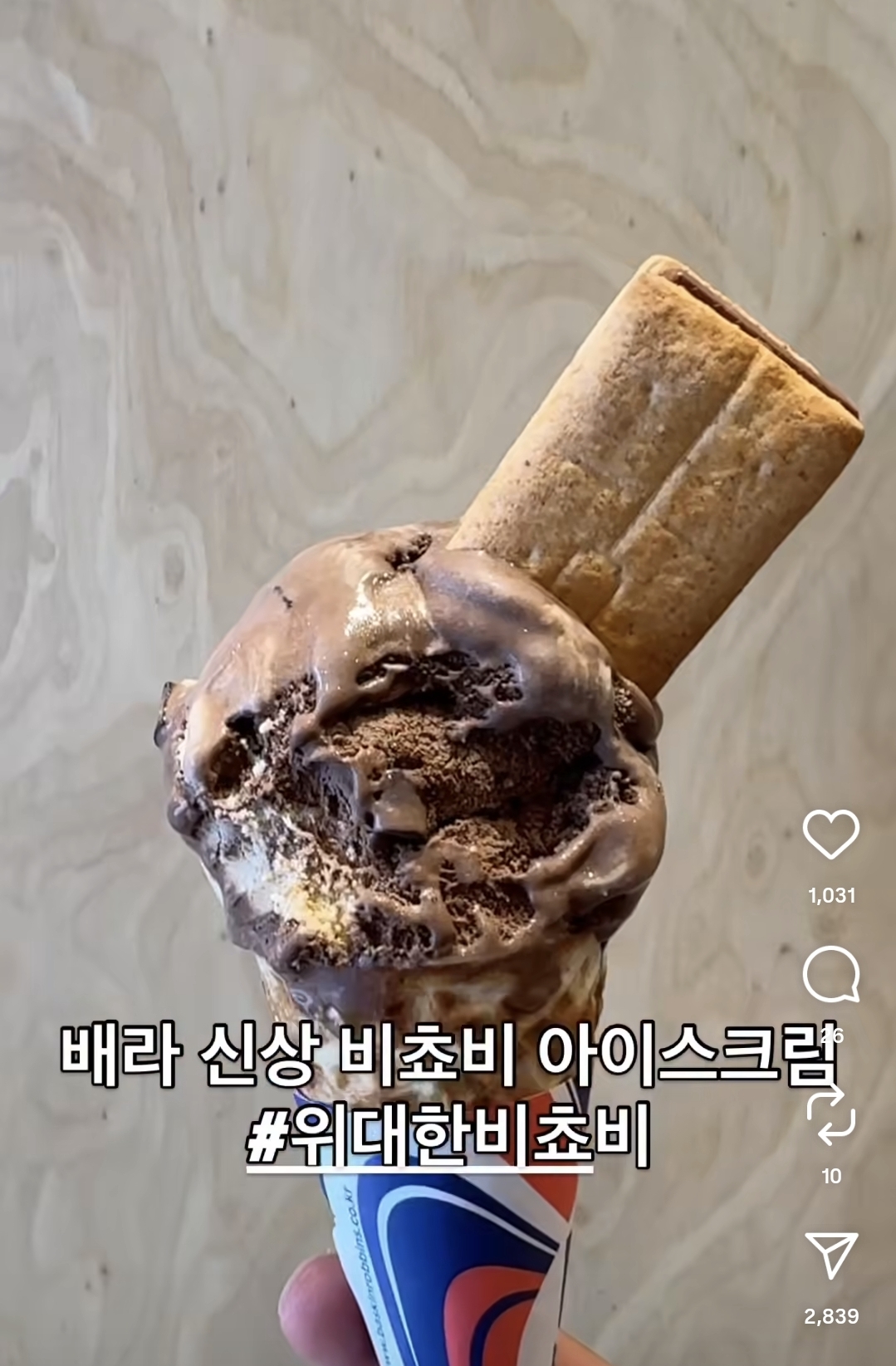Share the reel via paper plane icon
Image resolution: width=896 pixels, height=1366 pixels.
(830, 1256)
